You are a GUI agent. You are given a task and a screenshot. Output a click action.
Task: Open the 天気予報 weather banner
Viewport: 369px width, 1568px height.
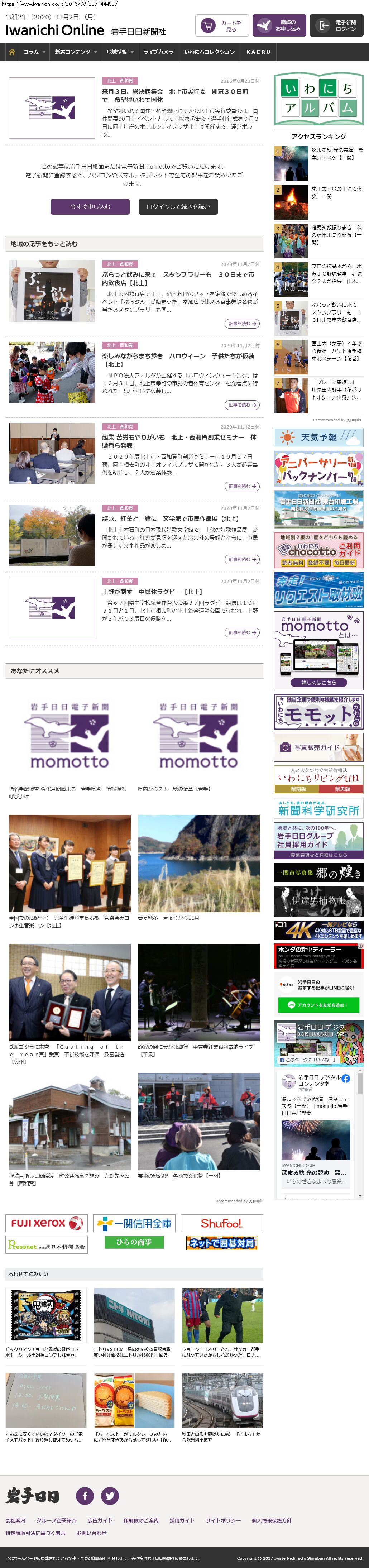coord(318,438)
